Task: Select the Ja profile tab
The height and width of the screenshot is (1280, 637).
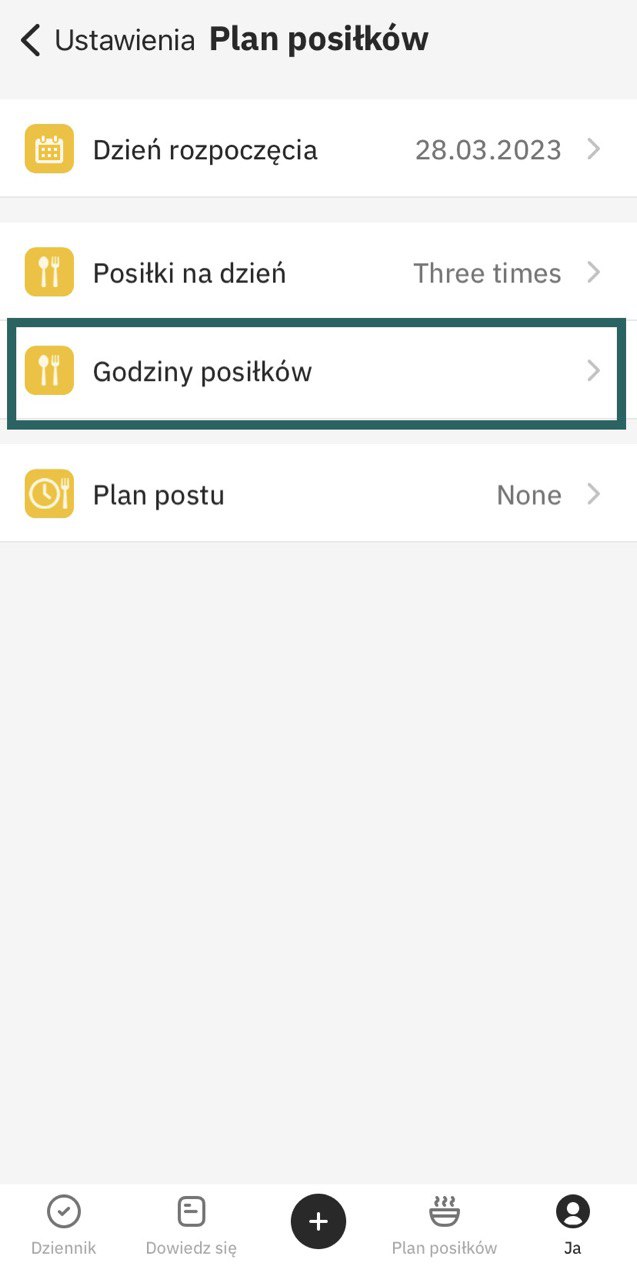Action: tap(572, 1225)
